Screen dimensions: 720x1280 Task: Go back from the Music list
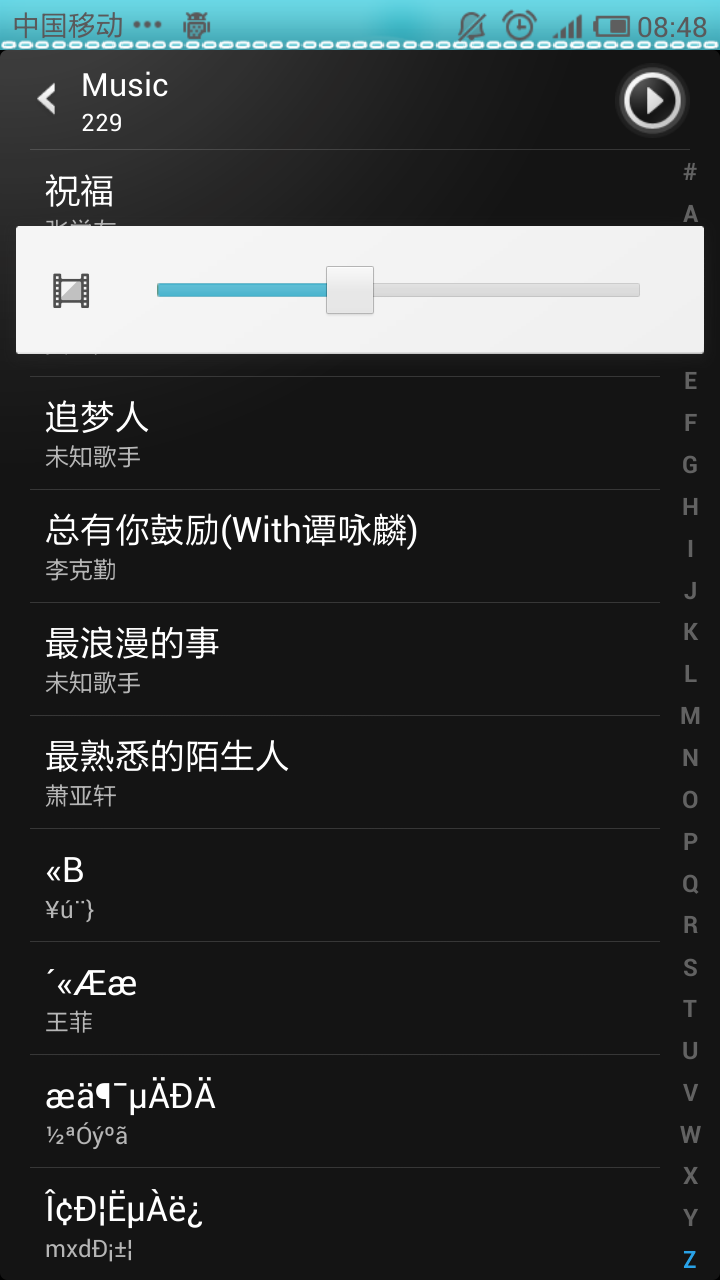(x=46, y=99)
